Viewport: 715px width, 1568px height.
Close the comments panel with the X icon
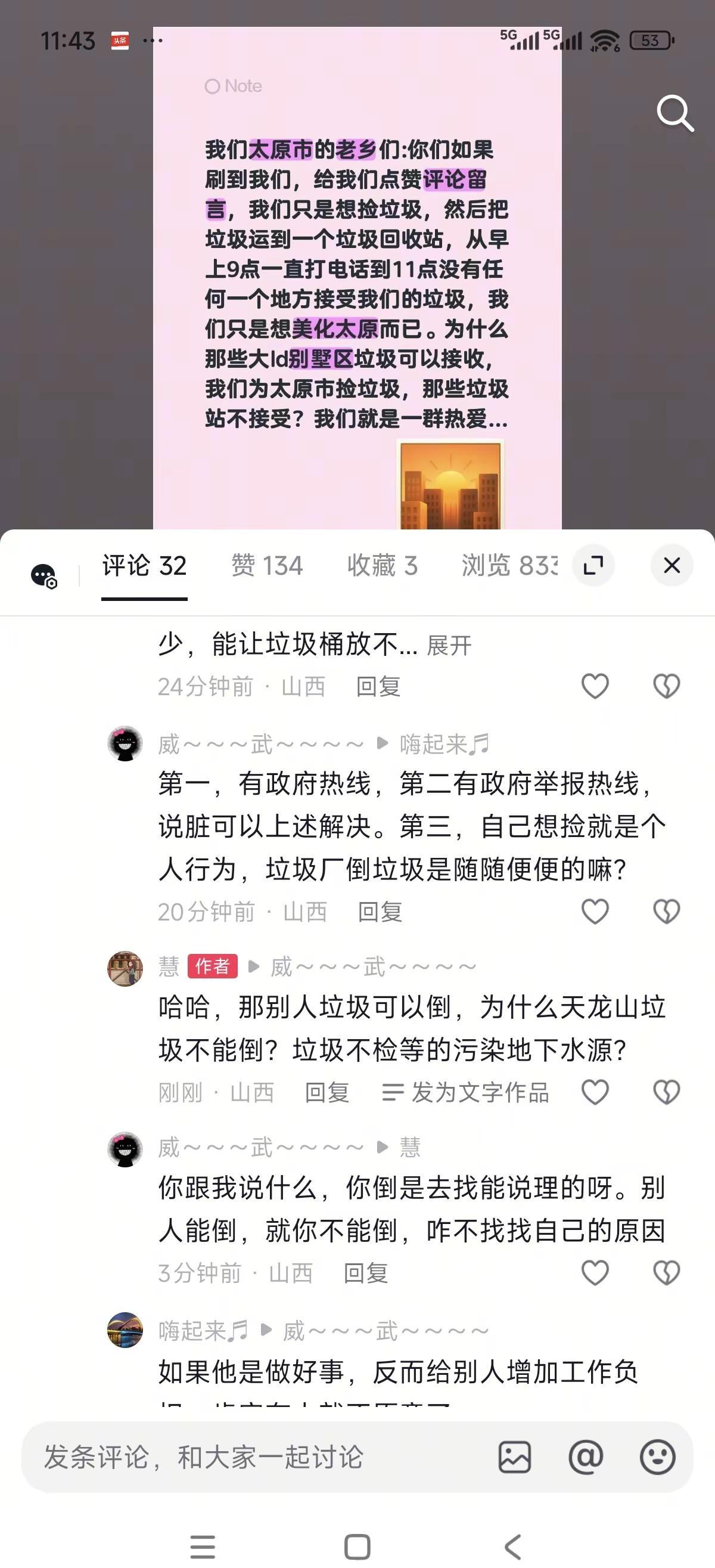(x=671, y=565)
